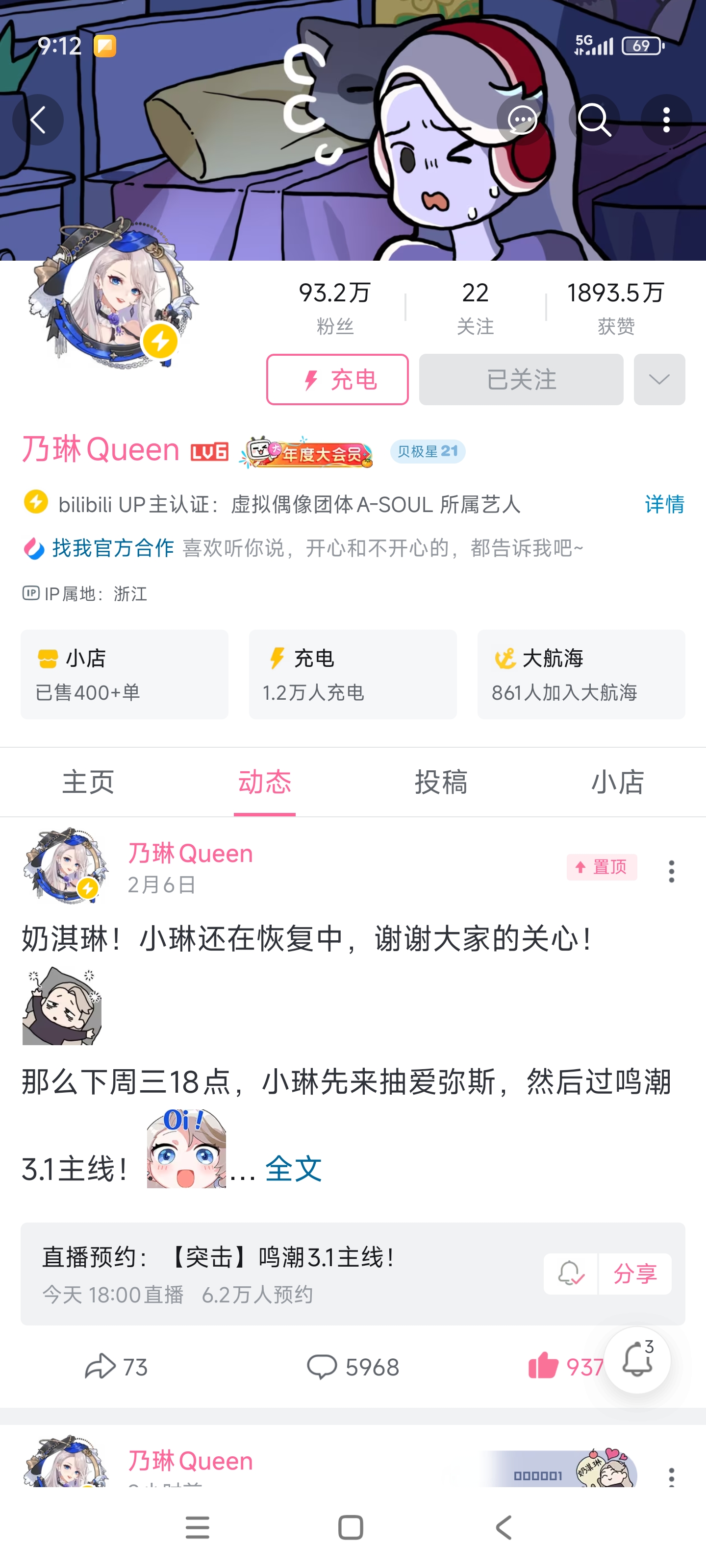706x1568 pixels.
Task: Switch to the 小店 tab
Action: click(x=618, y=782)
